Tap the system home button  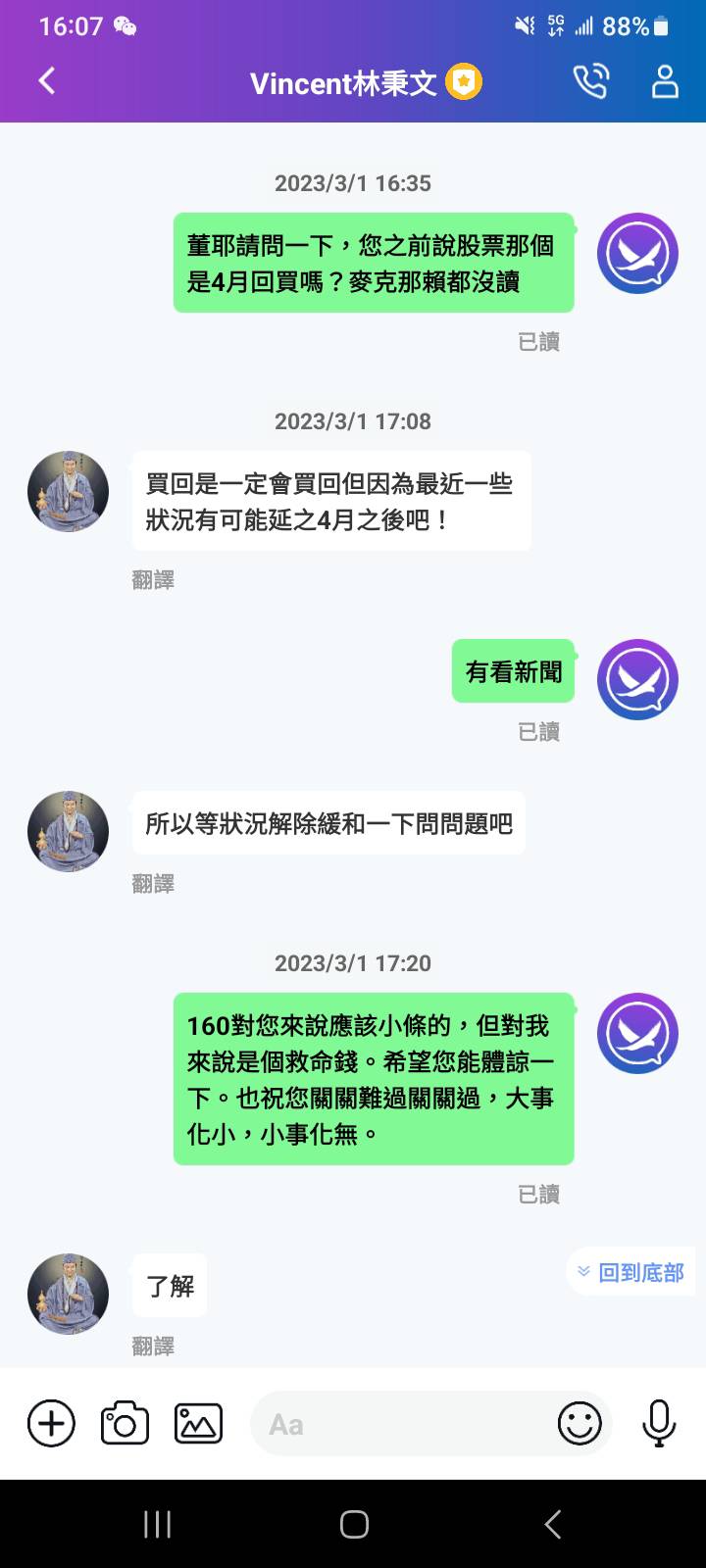coord(354,1524)
